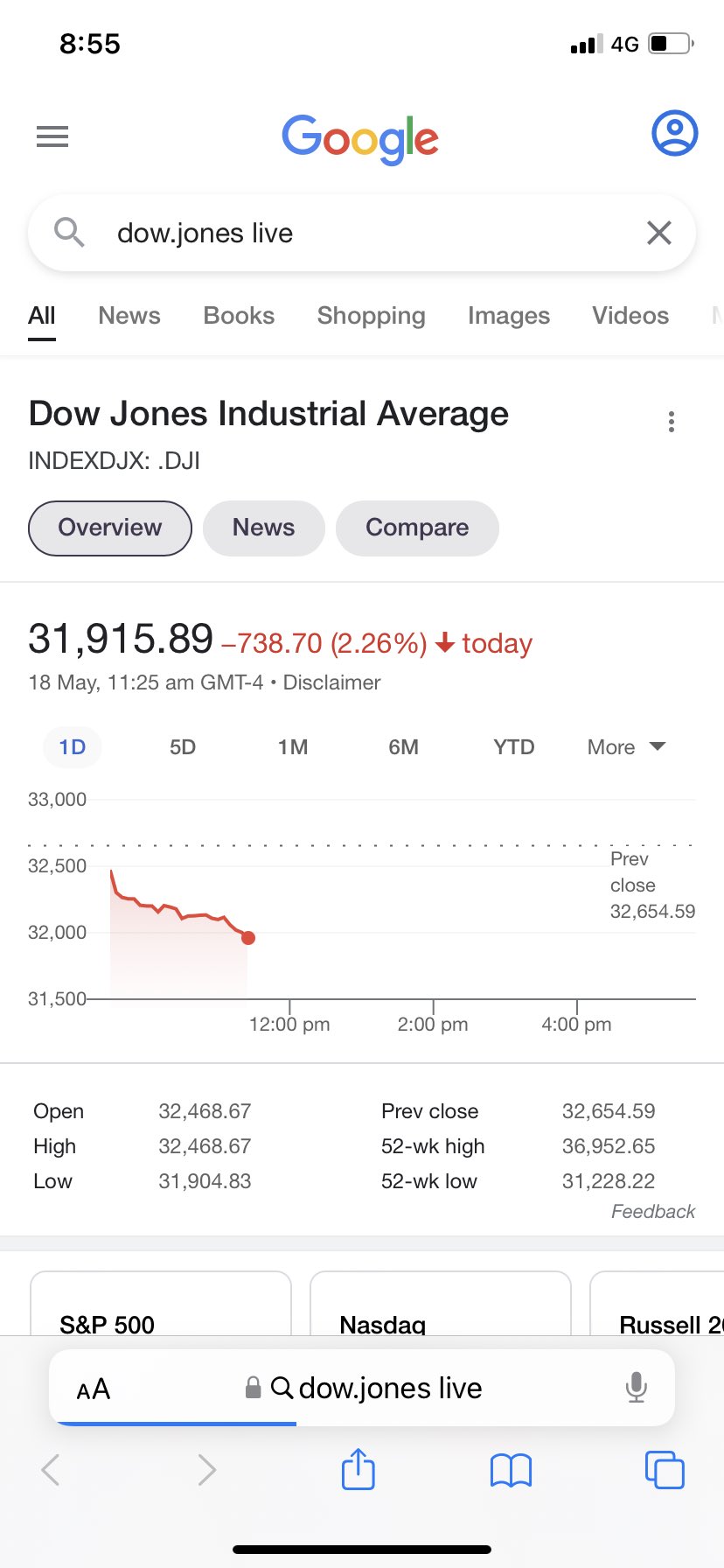Switch to the Images results tab

coord(509,316)
